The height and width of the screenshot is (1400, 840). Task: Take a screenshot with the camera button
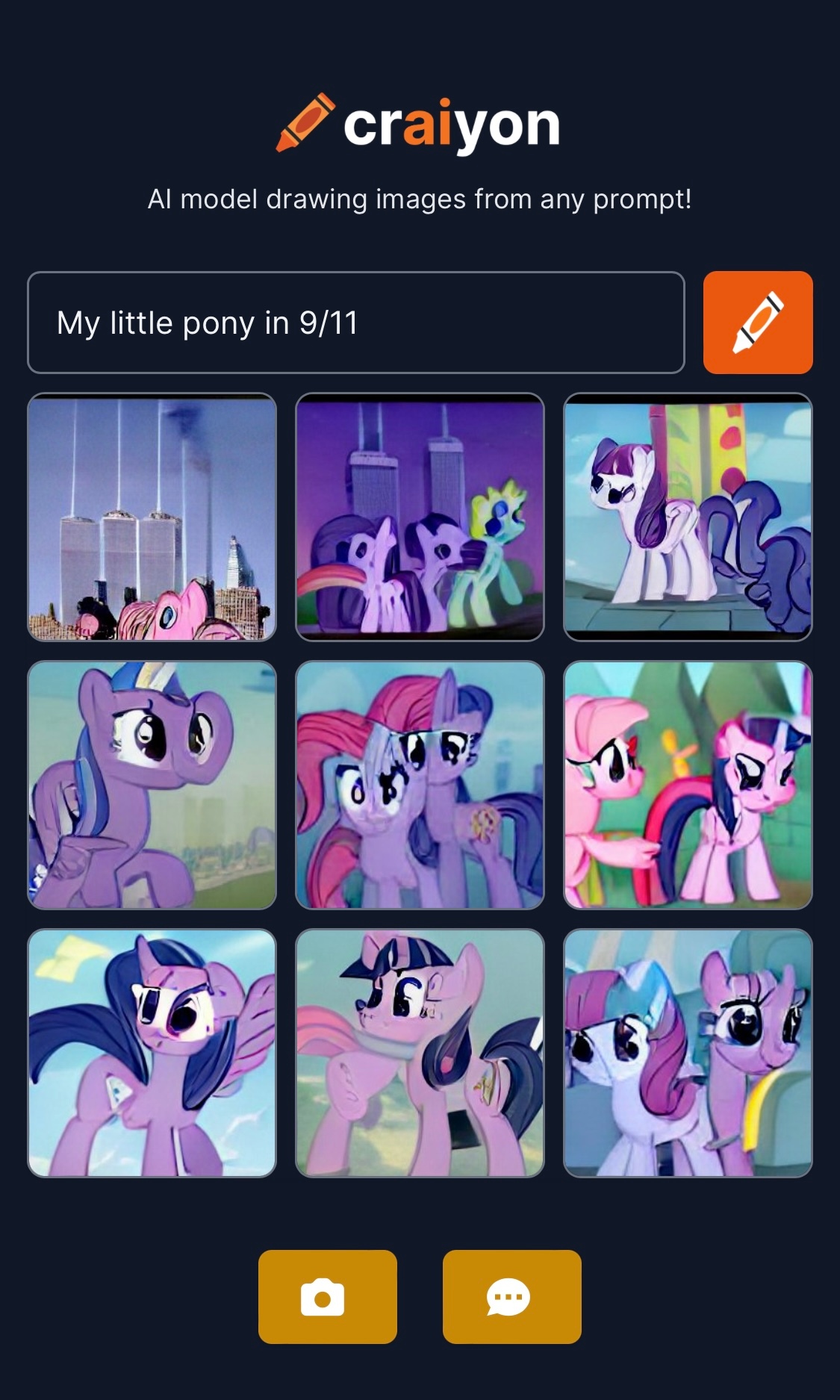(327, 1296)
